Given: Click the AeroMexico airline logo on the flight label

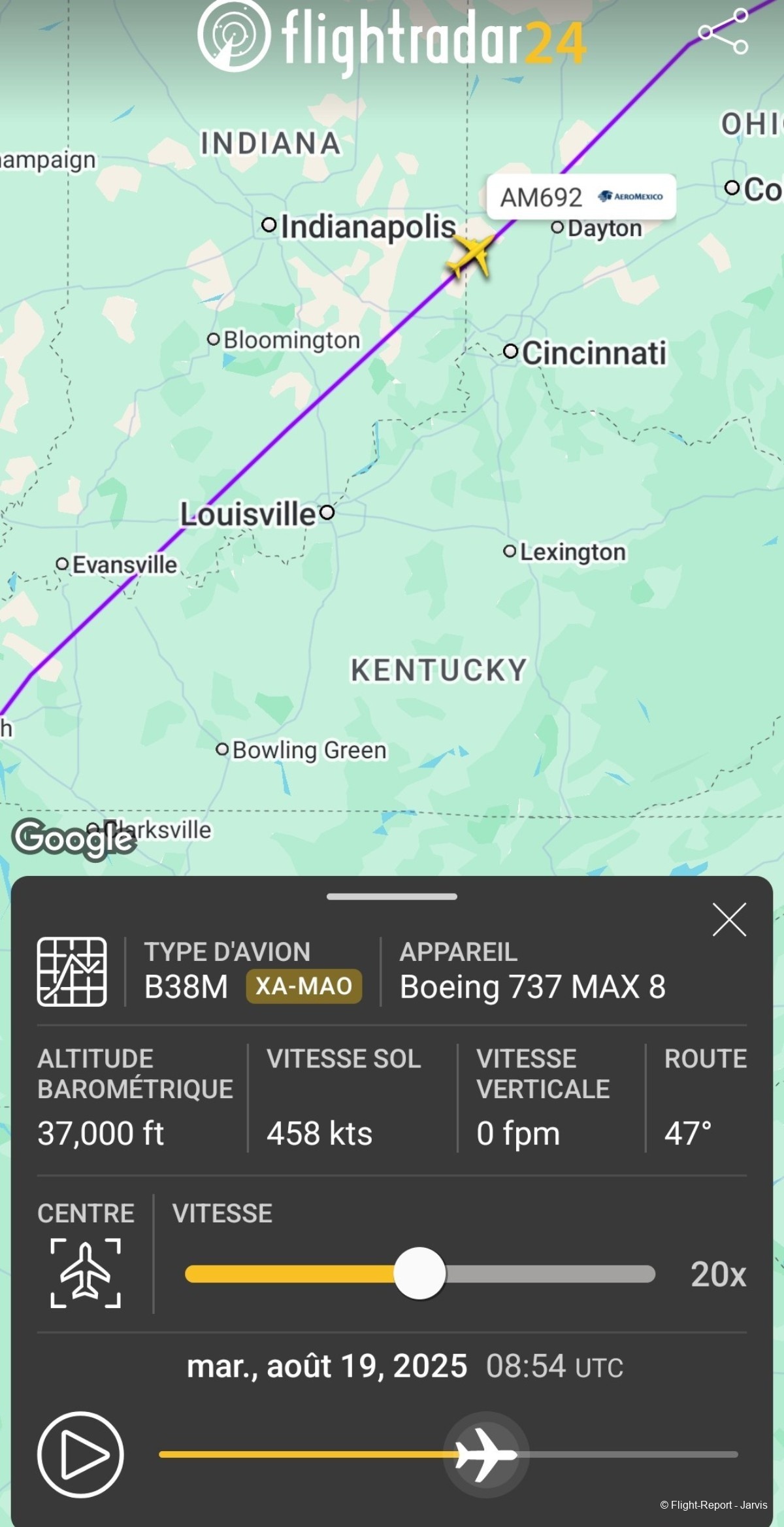Looking at the screenshot, I should click(632, 195).
